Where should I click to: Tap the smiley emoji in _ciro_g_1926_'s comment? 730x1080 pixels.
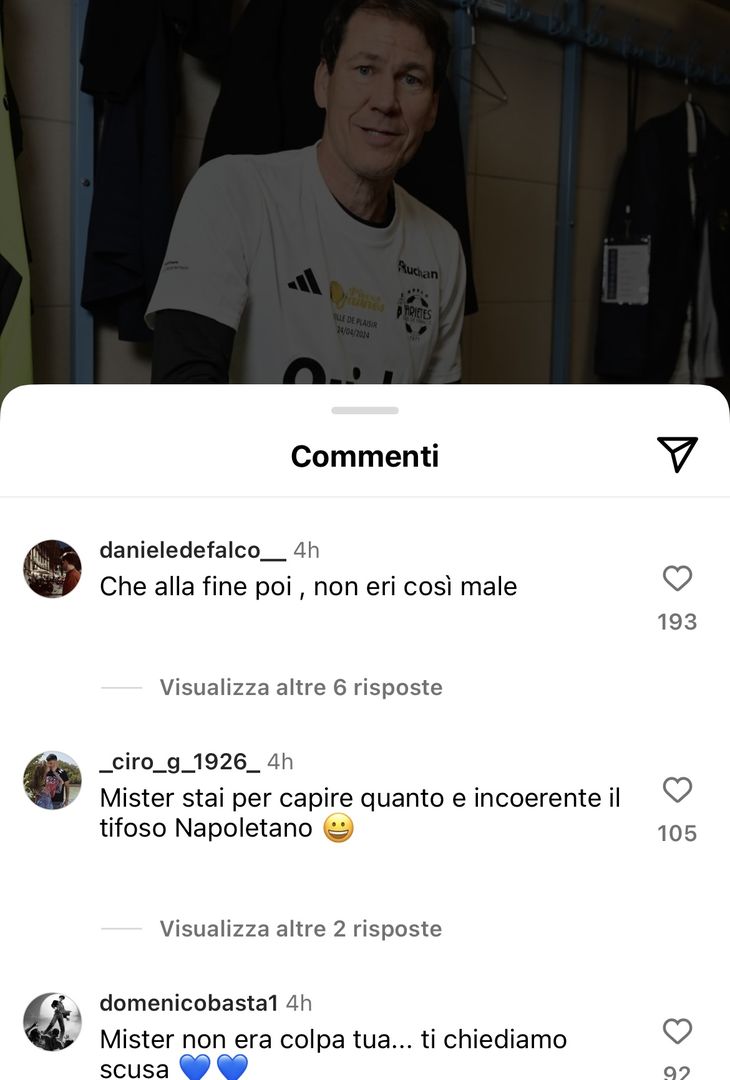337,830
